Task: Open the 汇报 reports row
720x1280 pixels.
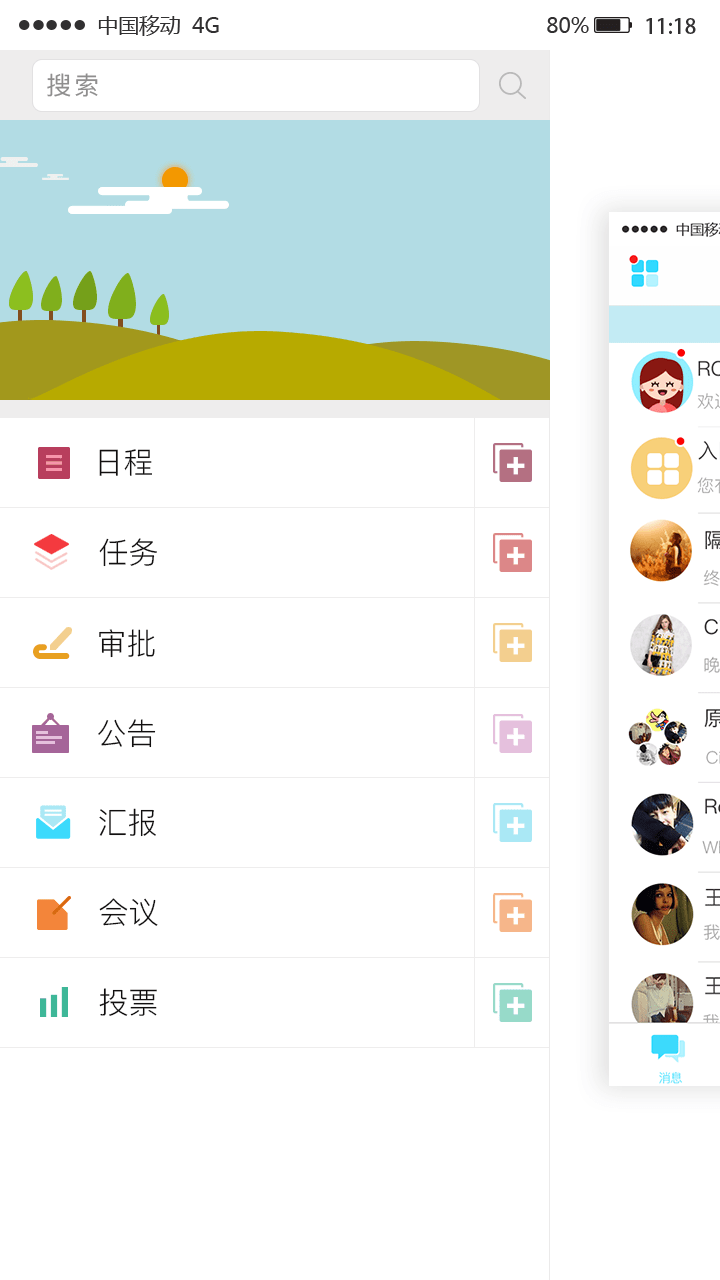Action: tap(237, 823)
